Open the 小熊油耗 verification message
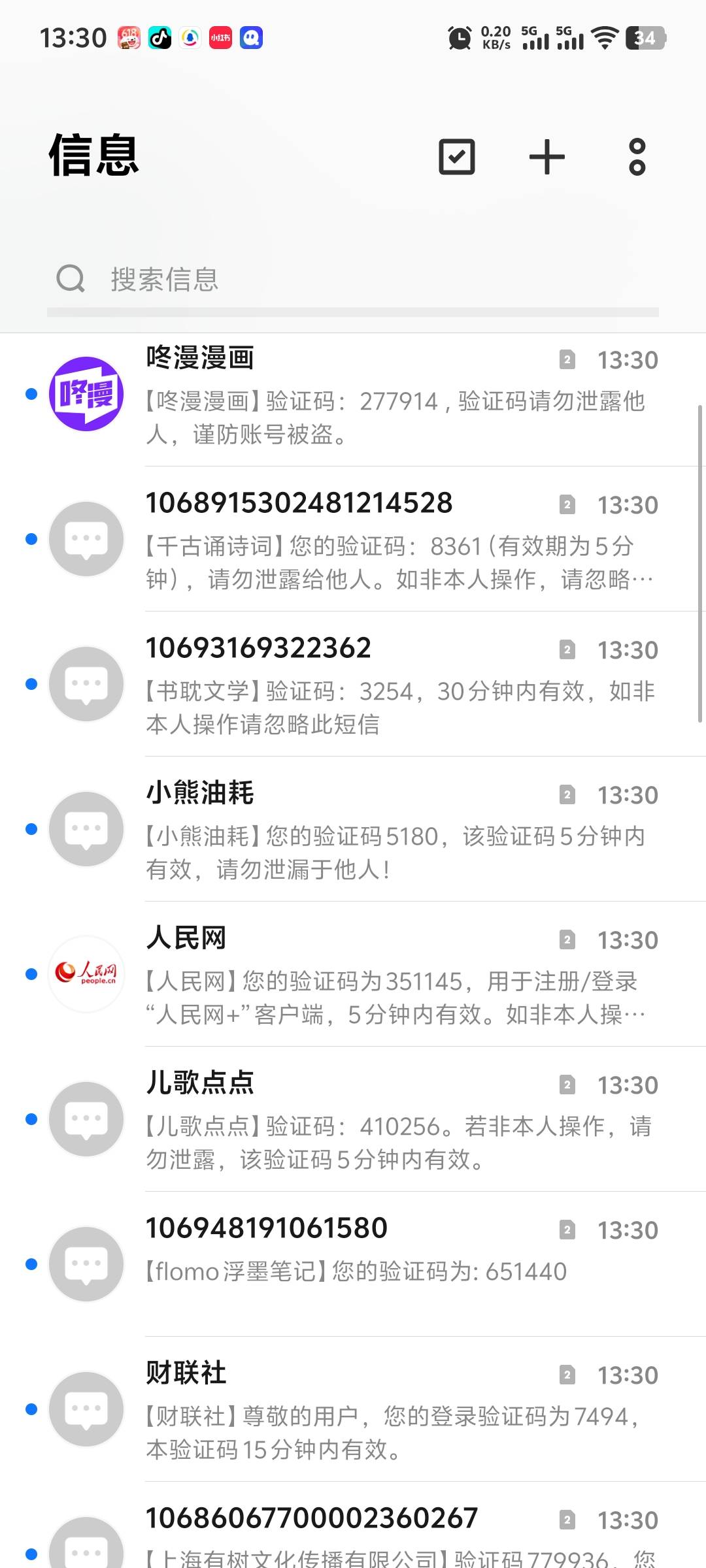Viewport: 706px width, 1568px height. [353, 830]
